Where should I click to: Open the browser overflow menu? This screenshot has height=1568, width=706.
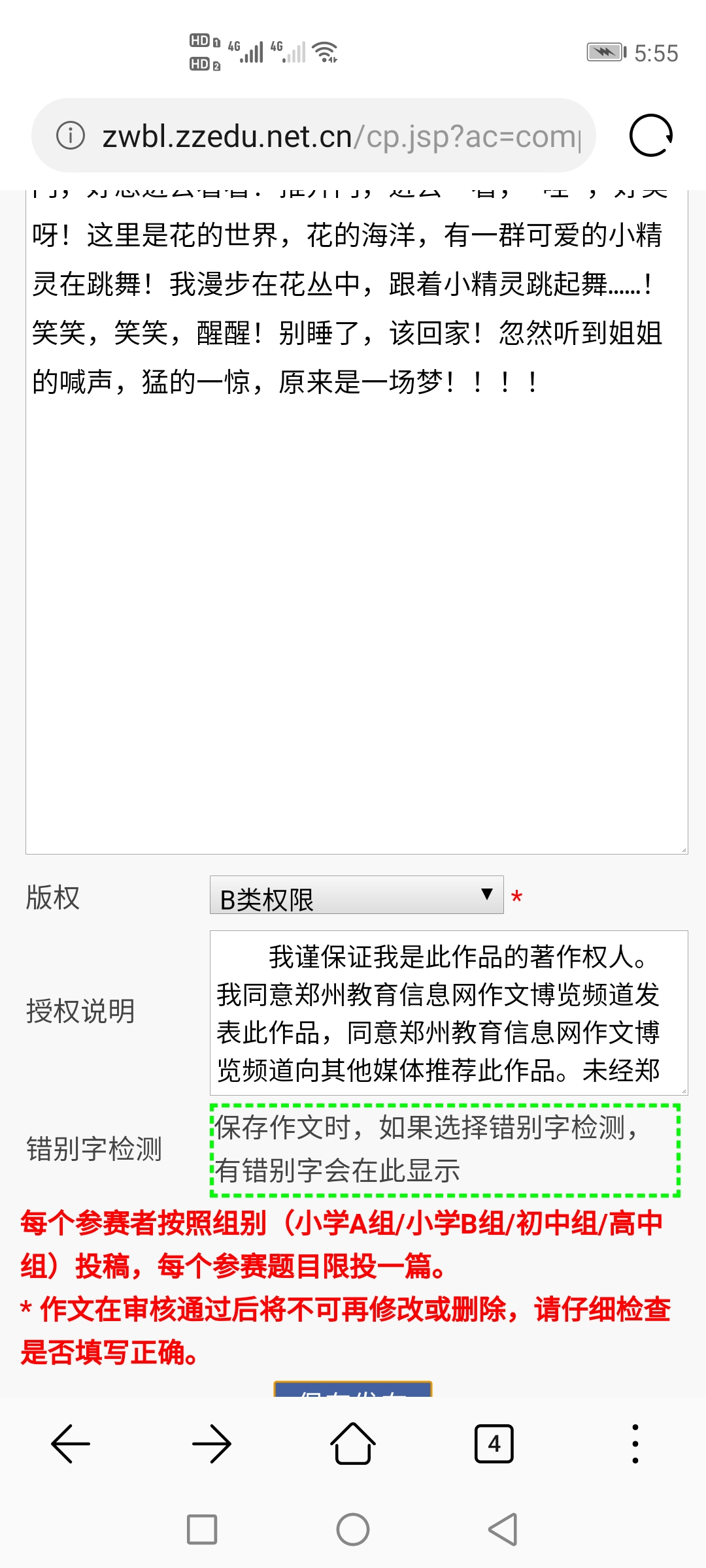(635, 1443)
